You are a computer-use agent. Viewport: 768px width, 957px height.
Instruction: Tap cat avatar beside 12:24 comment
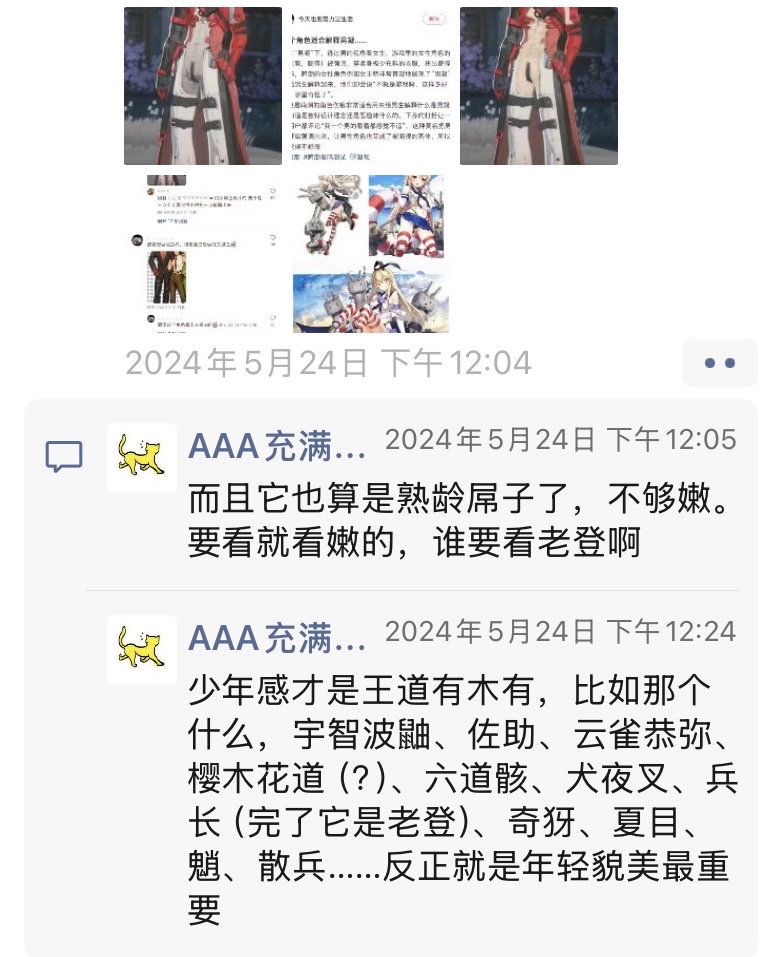142,649
